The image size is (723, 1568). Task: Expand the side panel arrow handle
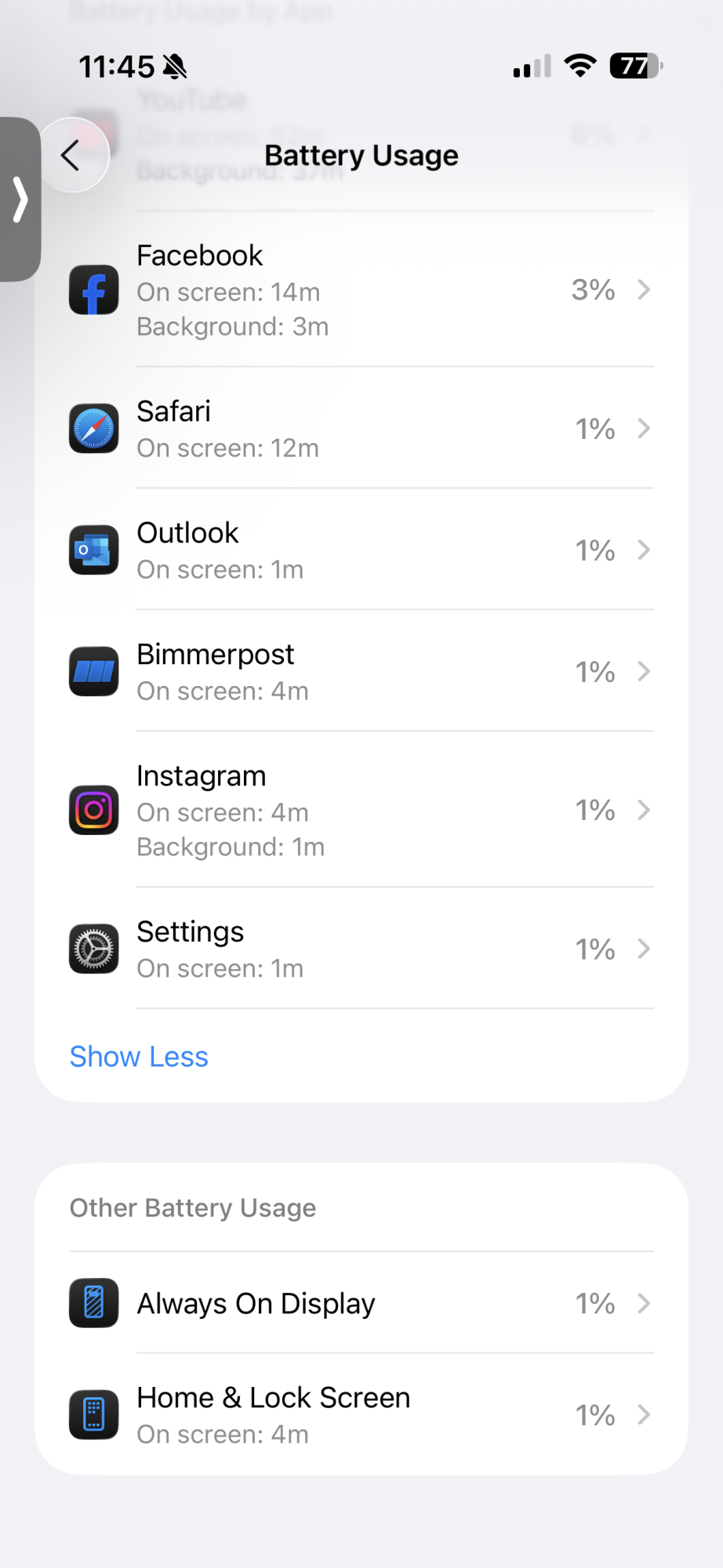point(20,199)
